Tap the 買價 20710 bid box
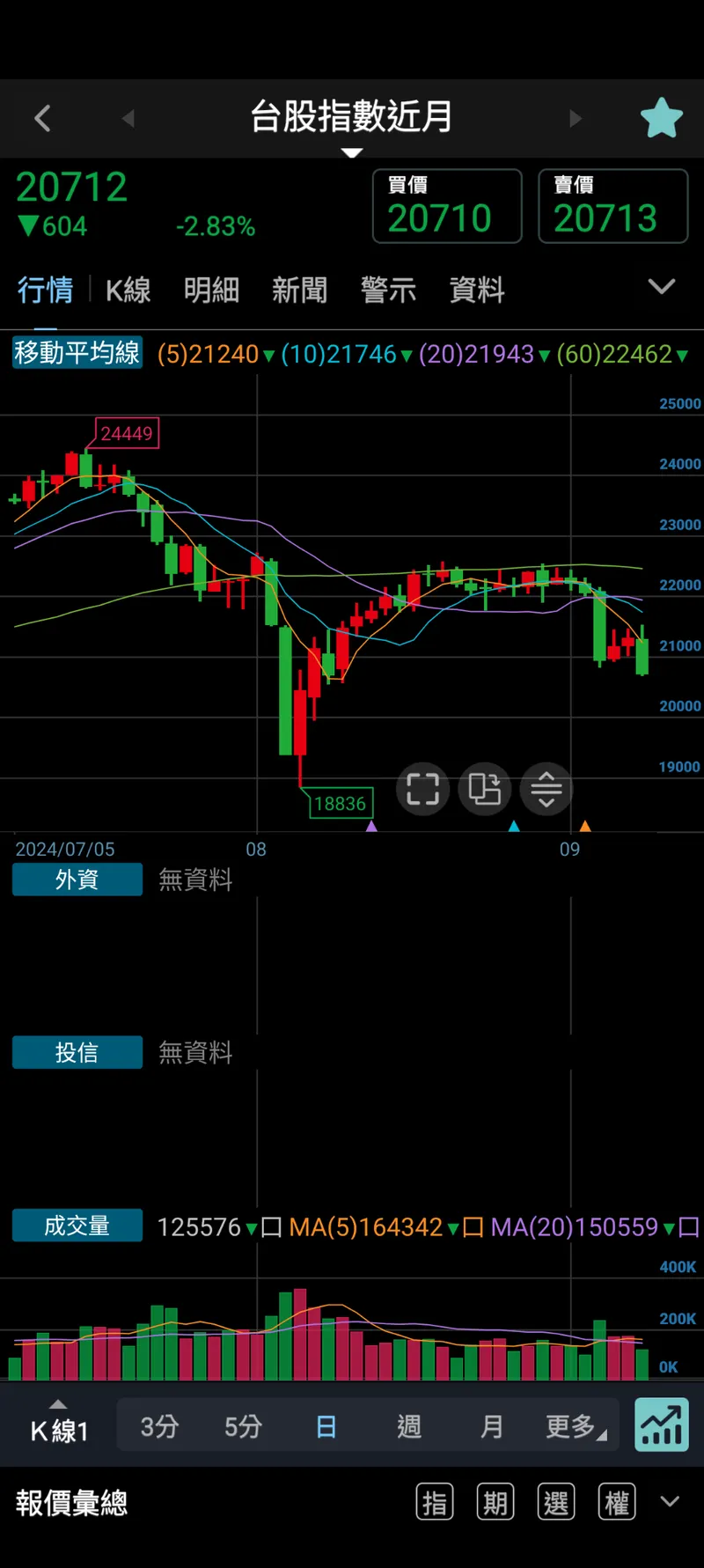704x1568 pixels. click(447, 206)
